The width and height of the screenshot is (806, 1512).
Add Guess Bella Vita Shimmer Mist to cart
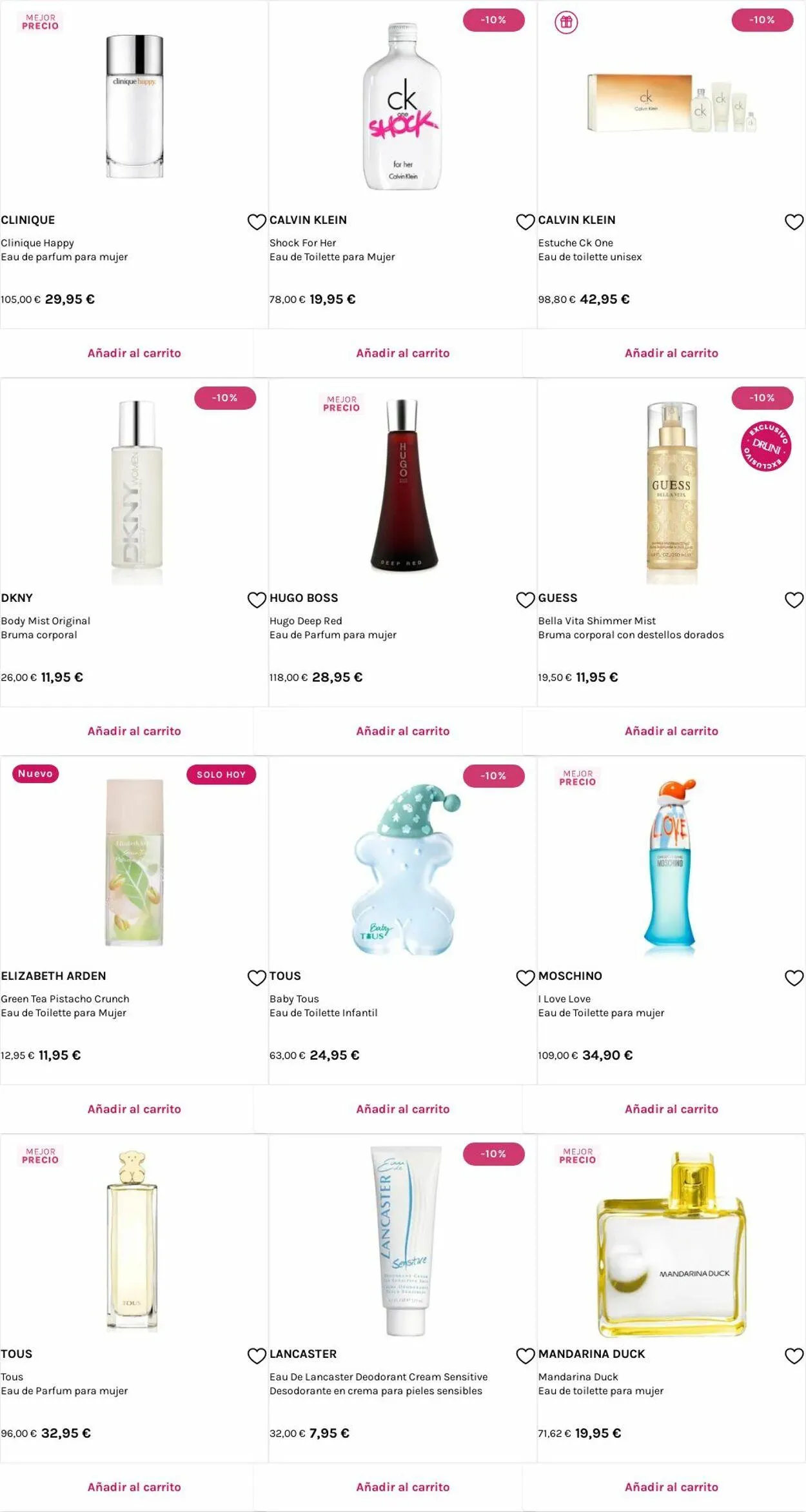pos(671,731)
